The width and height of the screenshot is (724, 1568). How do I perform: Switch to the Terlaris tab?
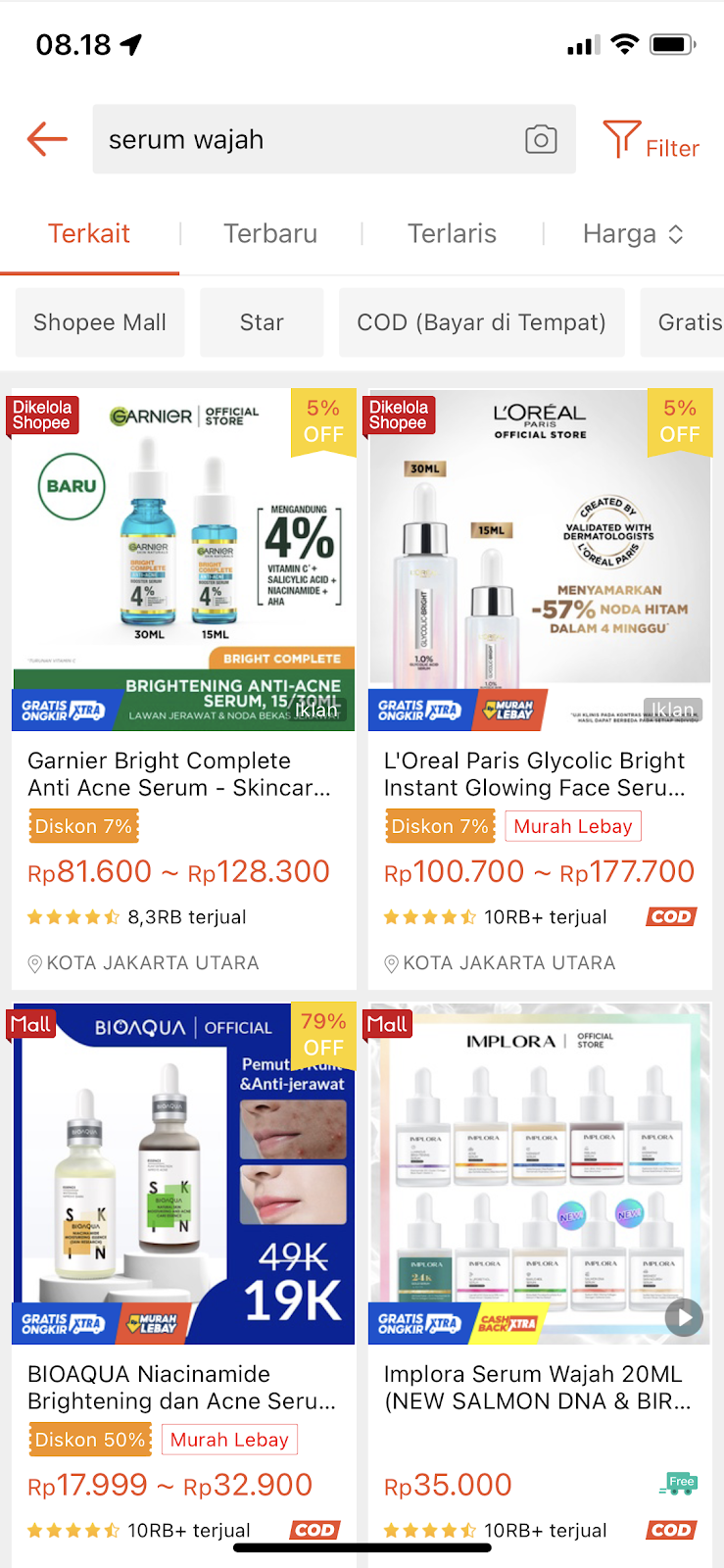452,233
